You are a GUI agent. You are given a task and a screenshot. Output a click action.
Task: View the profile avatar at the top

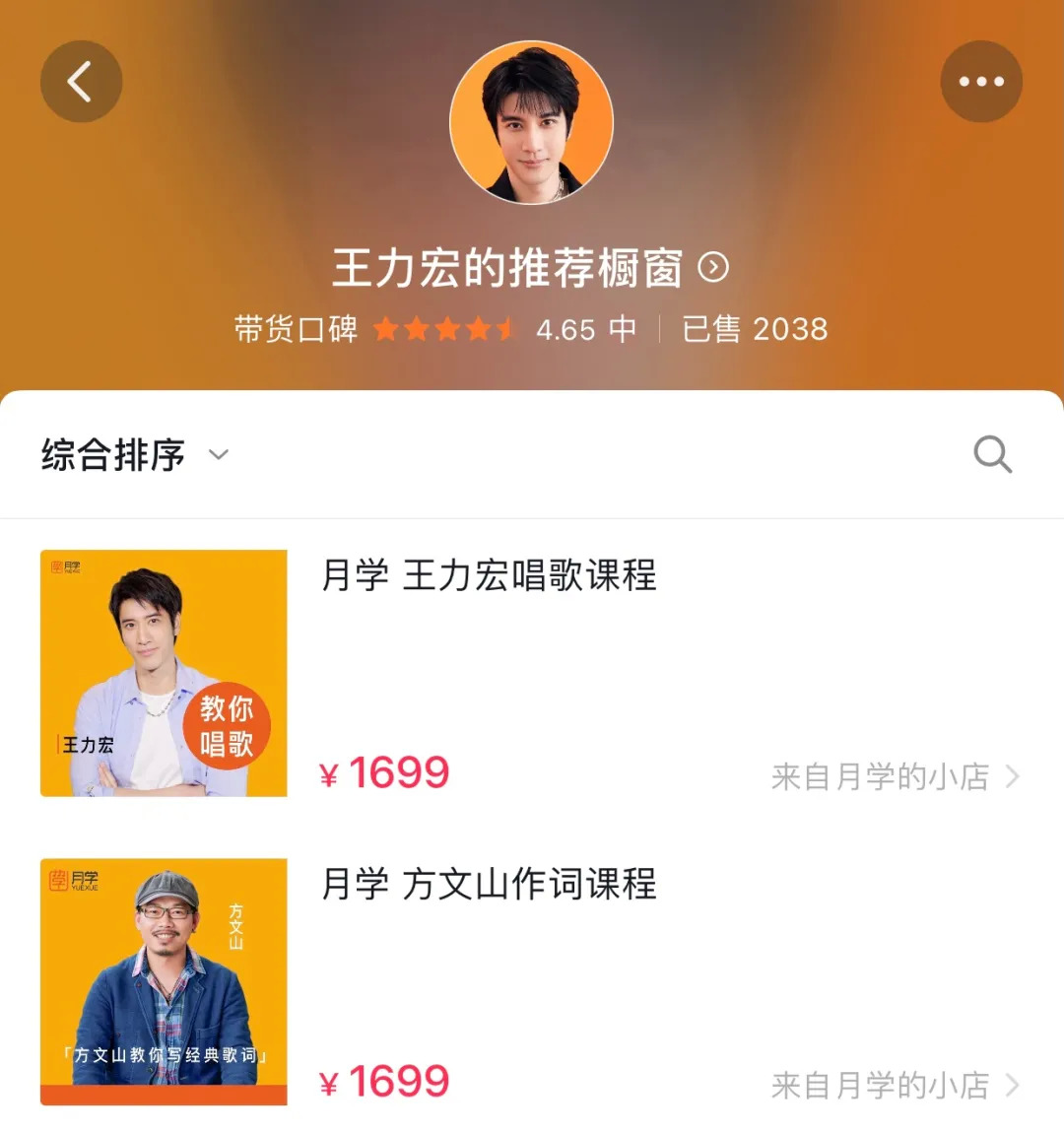(532, 122)
